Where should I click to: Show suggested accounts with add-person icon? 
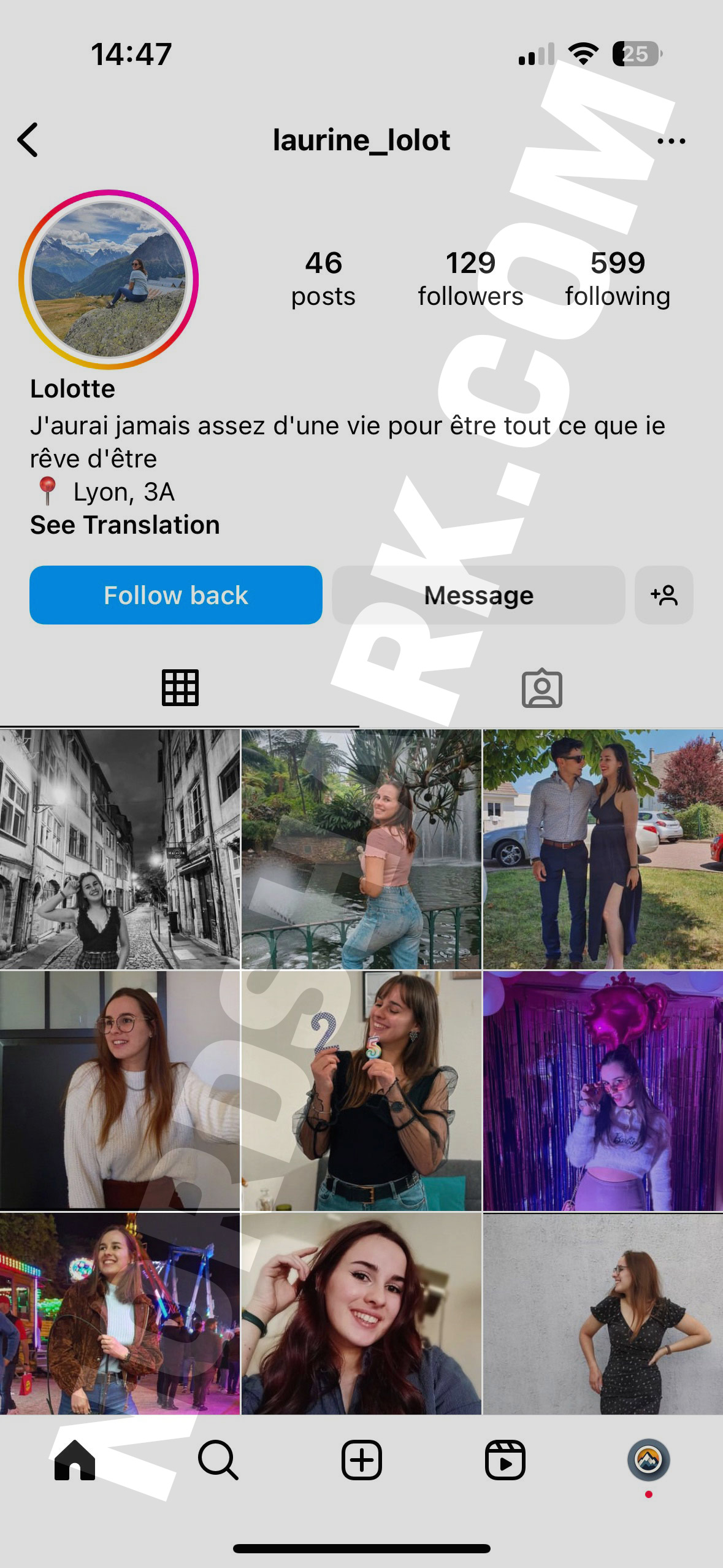(664, 595)
